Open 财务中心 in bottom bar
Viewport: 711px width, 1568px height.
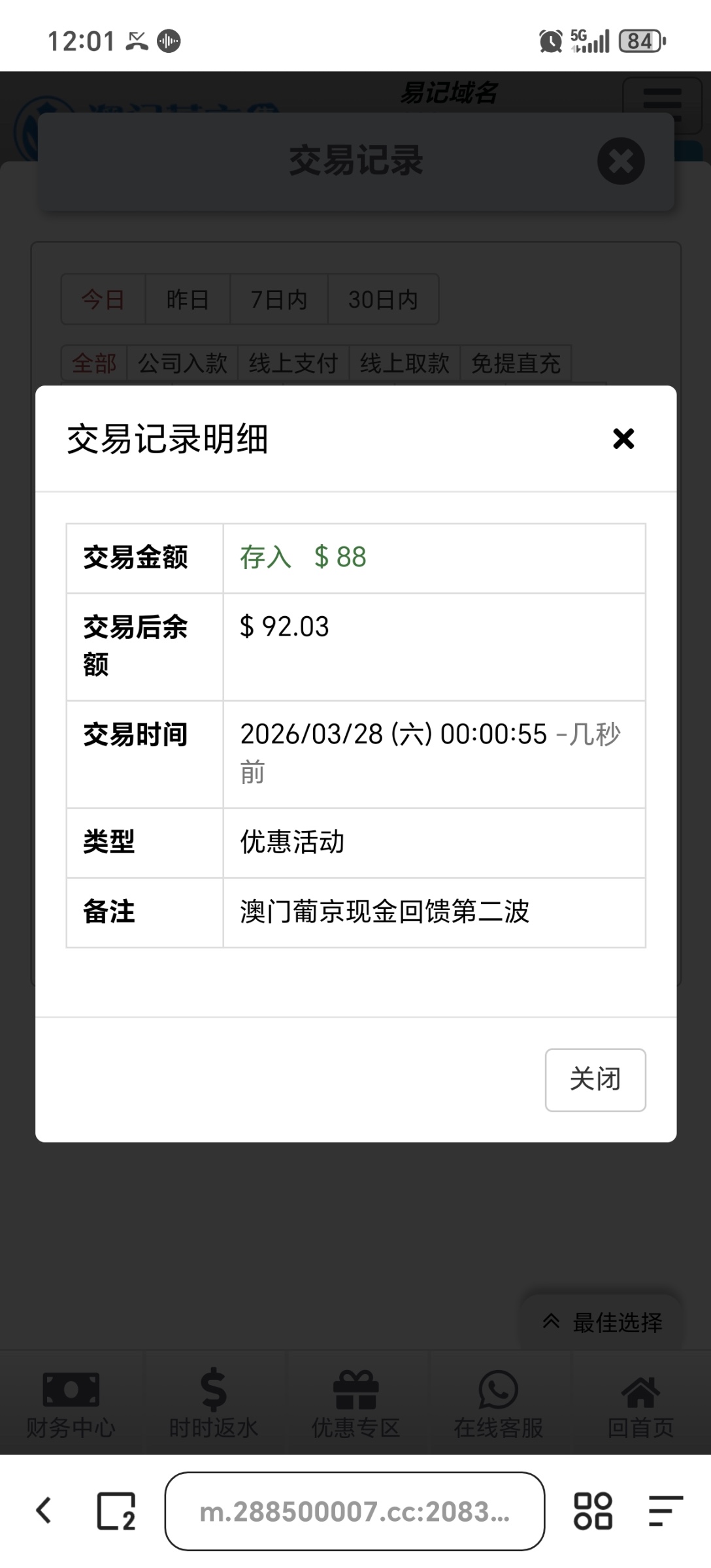click(71, 1403)
